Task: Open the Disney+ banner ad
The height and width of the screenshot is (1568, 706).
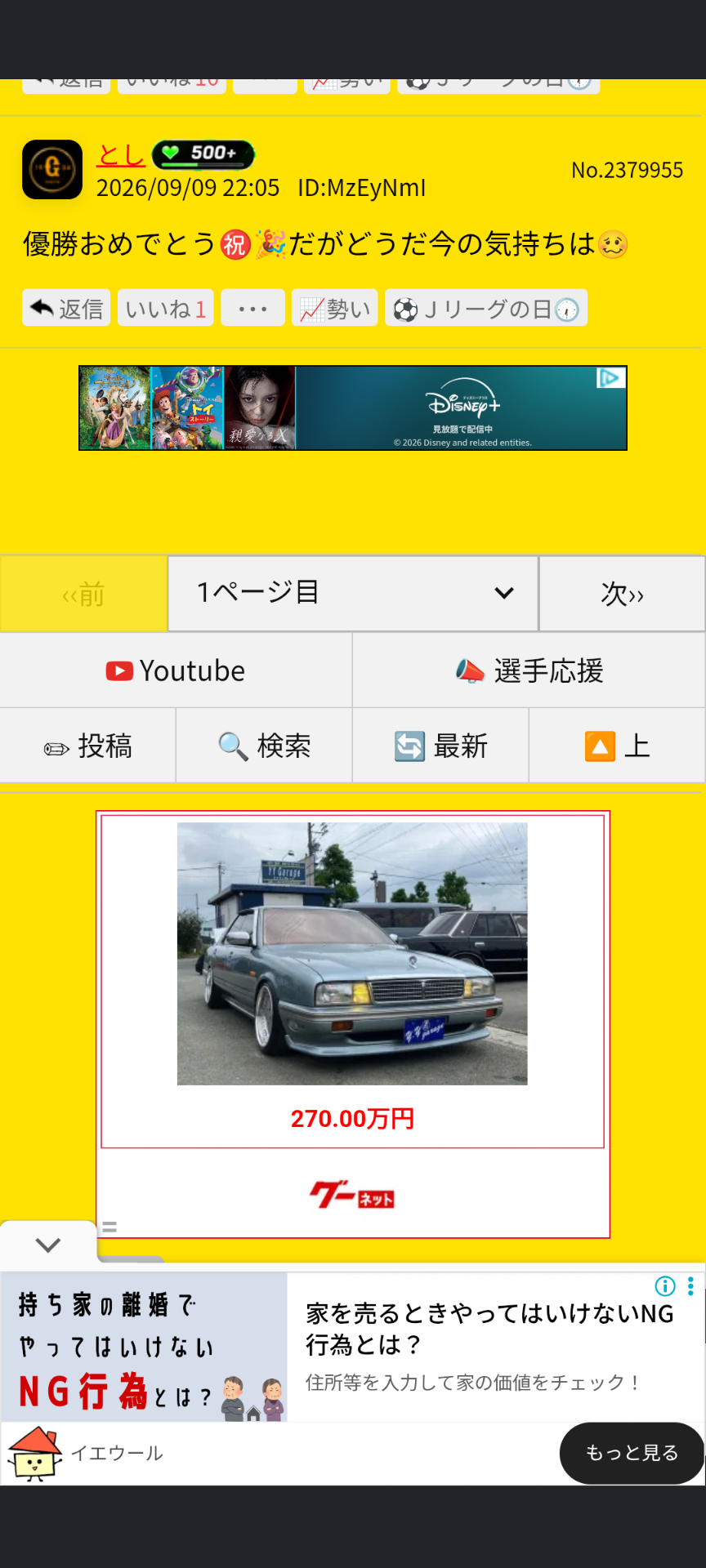Action: pyautogui.click(x=353, y=408)
